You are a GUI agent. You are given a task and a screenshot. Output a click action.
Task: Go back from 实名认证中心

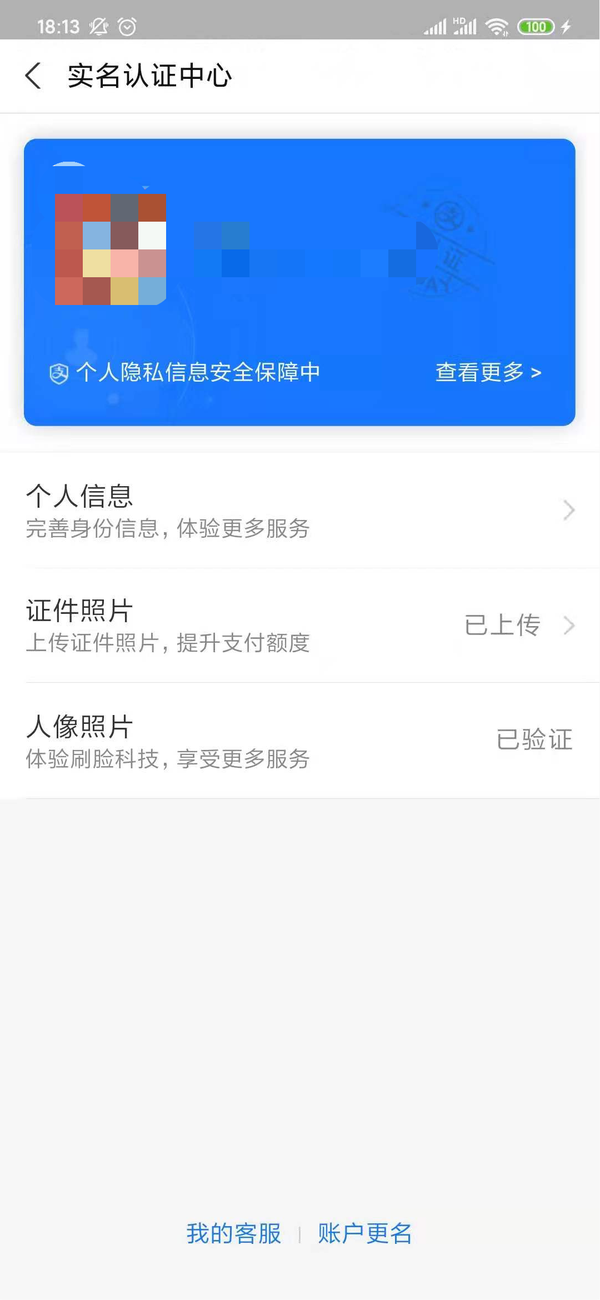(33, 76)
